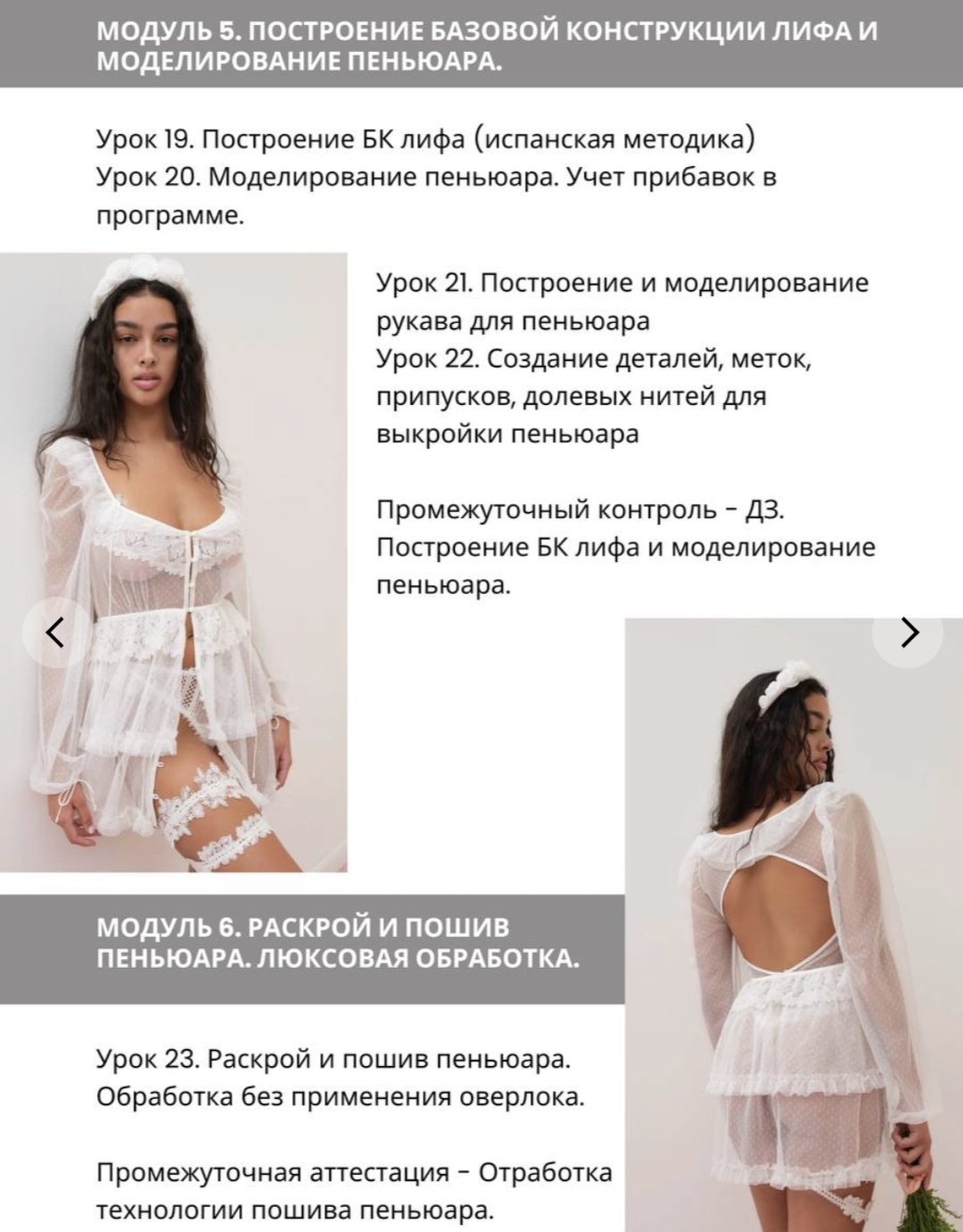The width and height of the screenshot is (963, 1232).
Task: Go to the previous slide
Action: point(56,632)
